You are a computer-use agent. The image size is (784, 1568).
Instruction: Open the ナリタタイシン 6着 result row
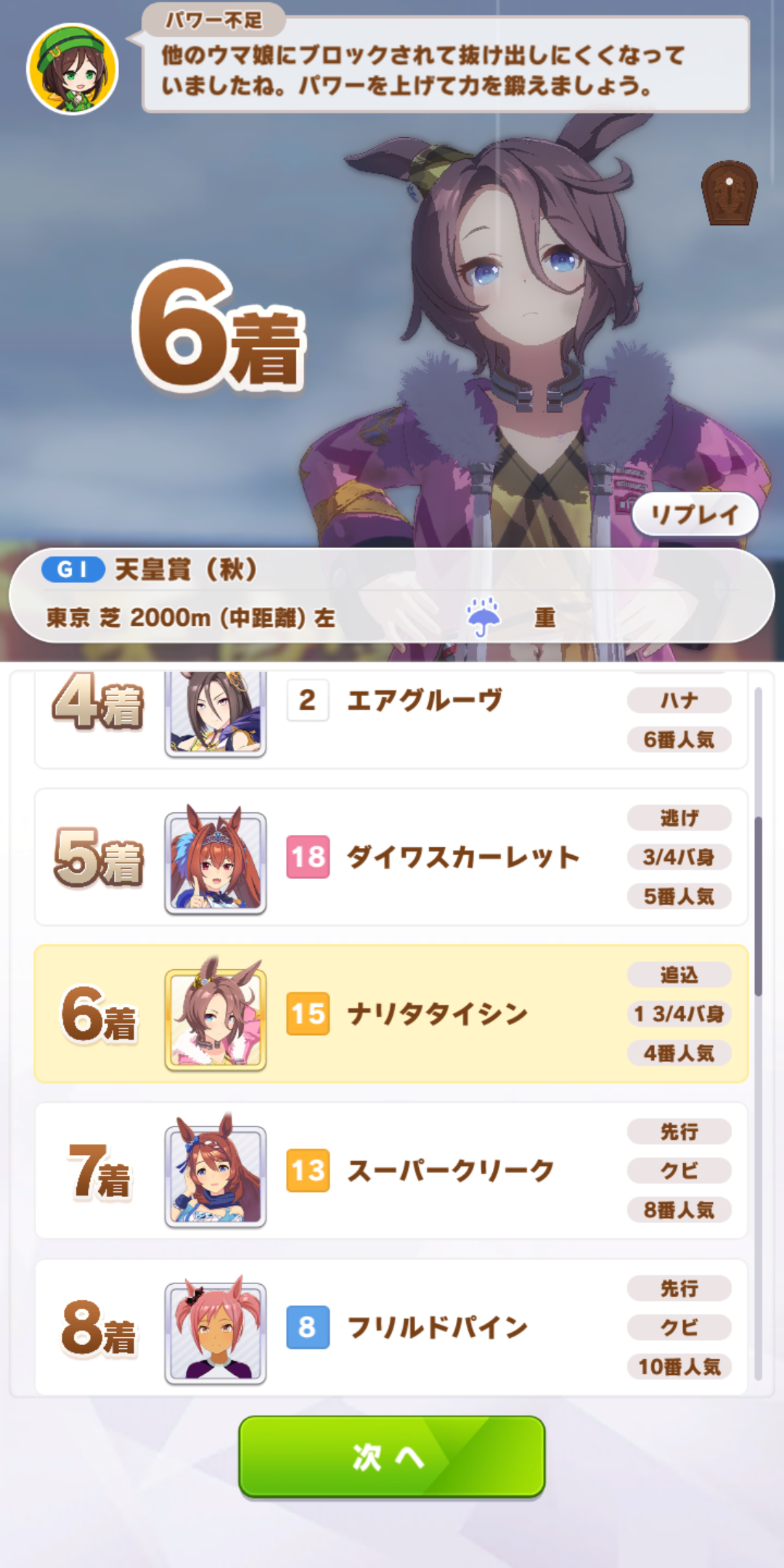click(391, 1013)
